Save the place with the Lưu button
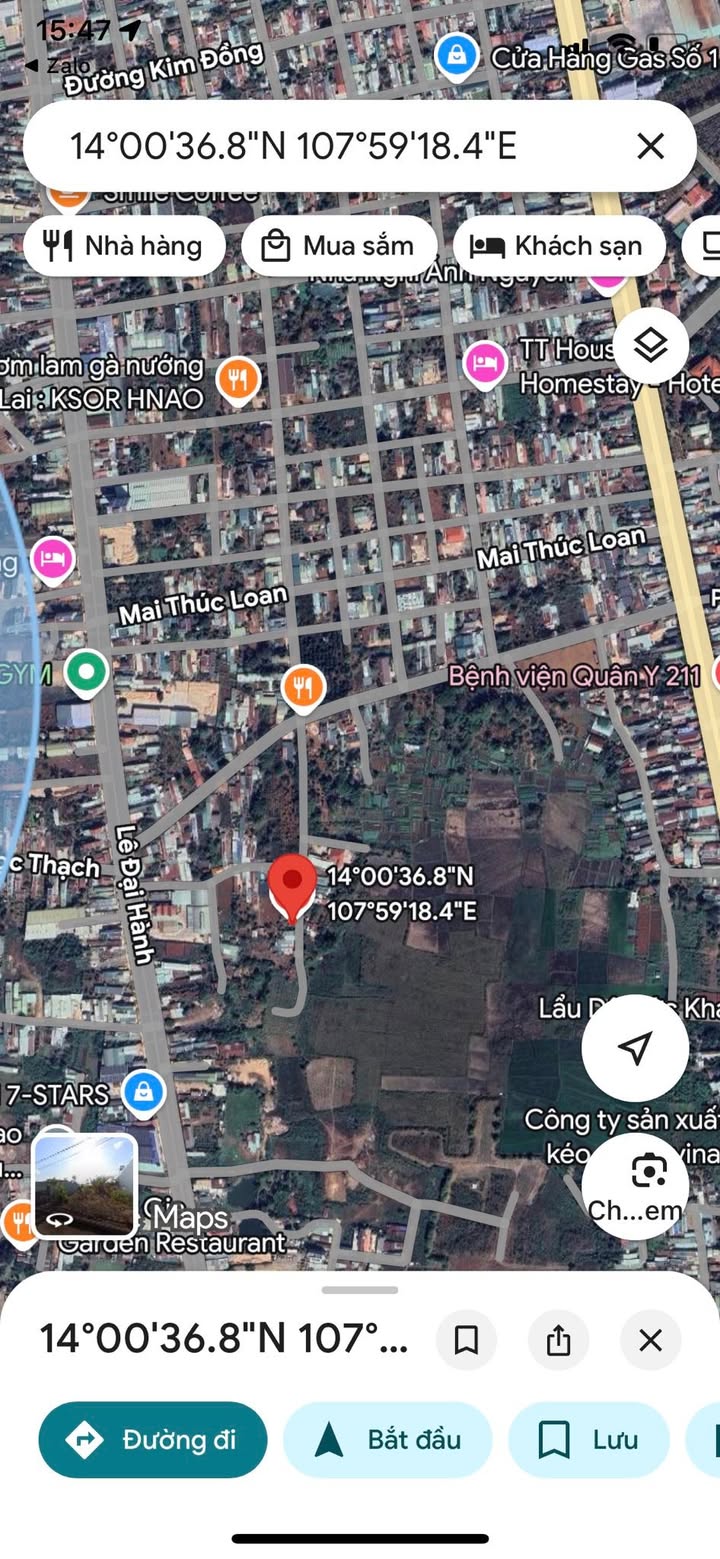This screenshot has height=1559, width=720. 589,1440
